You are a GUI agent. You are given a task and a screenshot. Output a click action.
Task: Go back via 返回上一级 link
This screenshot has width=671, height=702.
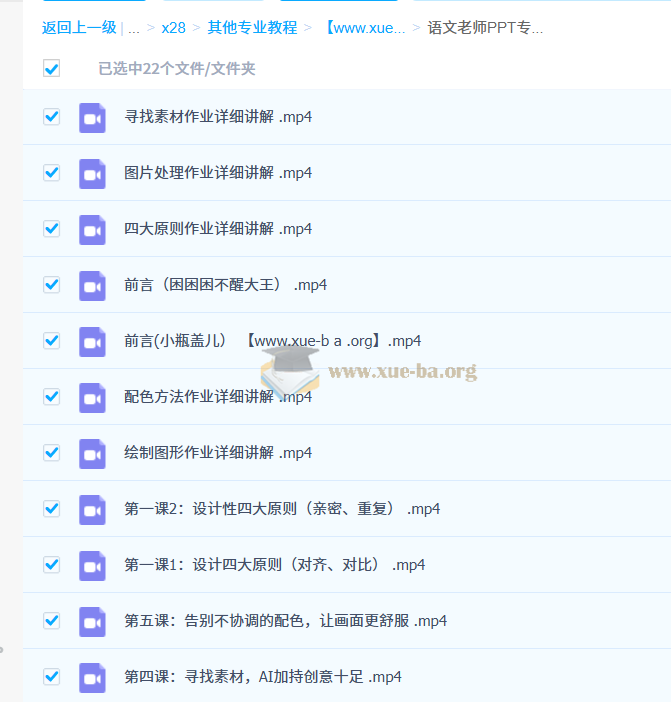click(x=79, y=28)
